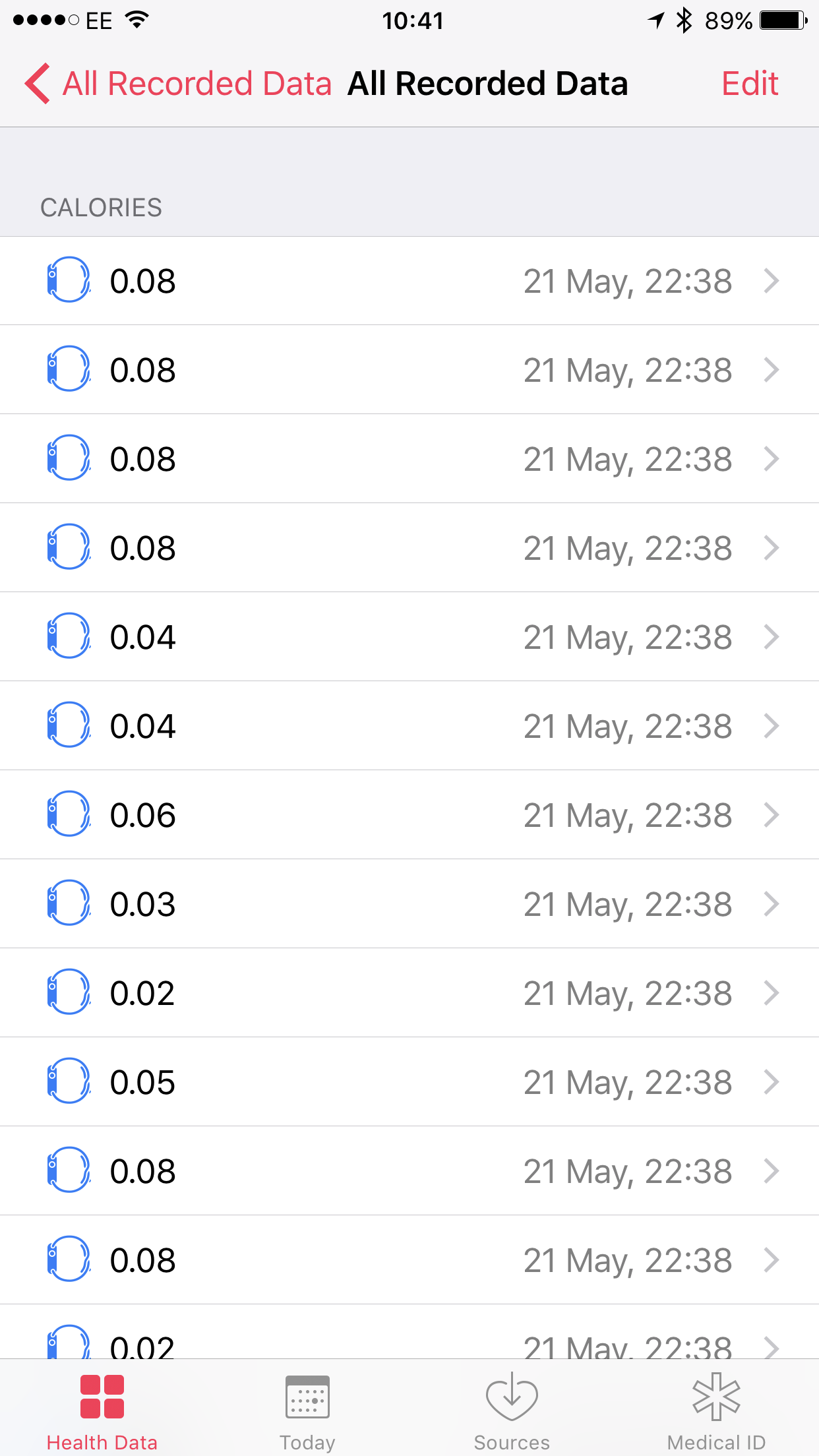Screen dimensions: 819x1456
Task: Open the 0.06 calories entry
Action: pyautogui.click(x=409, y=814)
